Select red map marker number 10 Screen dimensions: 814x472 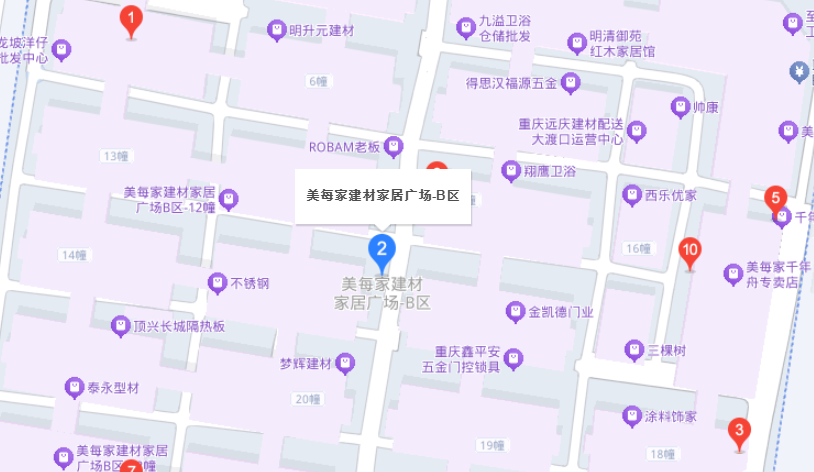(689, 252)
